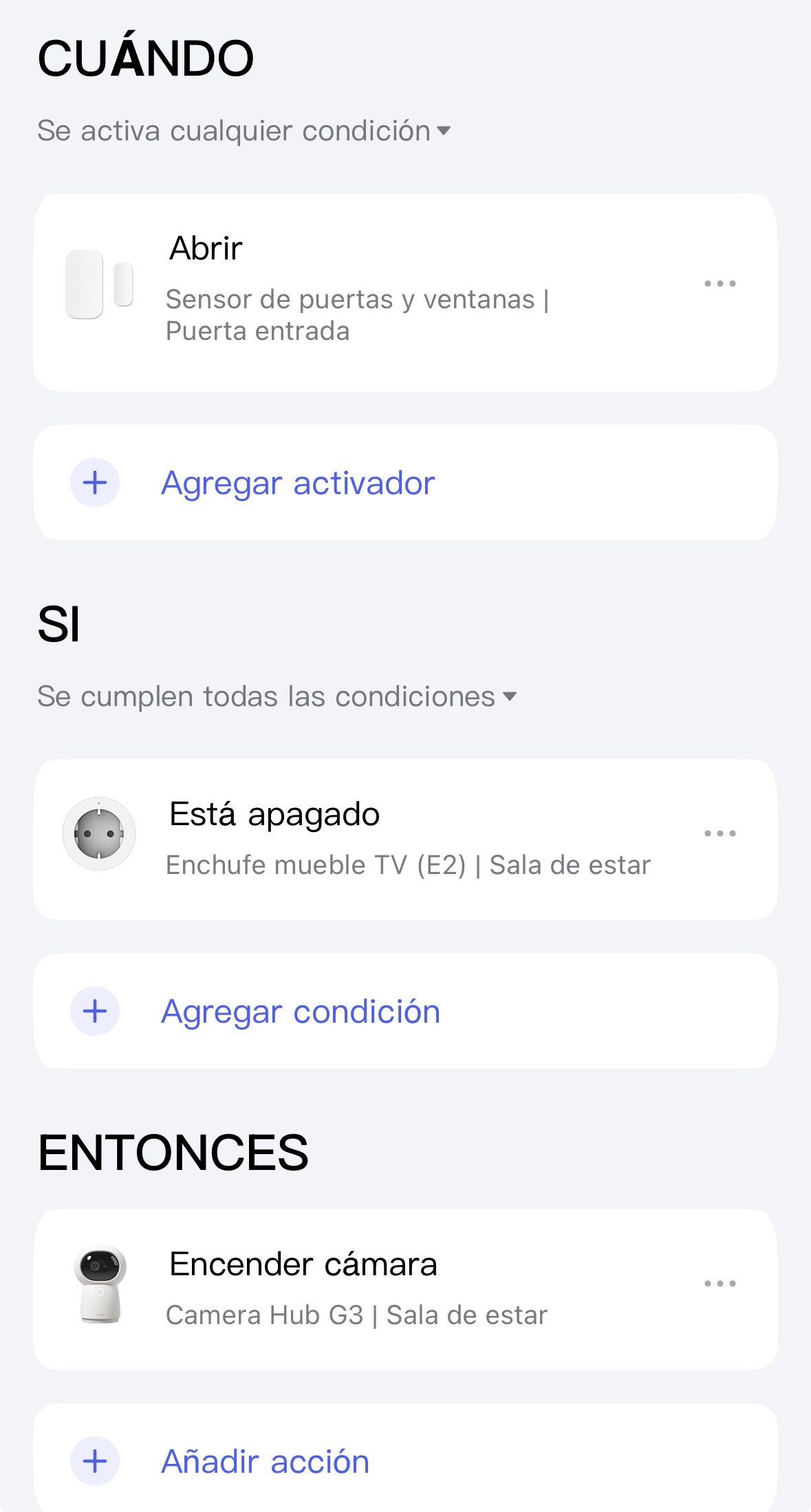Expand the "Se activa cualquier condición" dropdown
The height and width of the screenshot is (1512, 811).
(x=244, y=131)
